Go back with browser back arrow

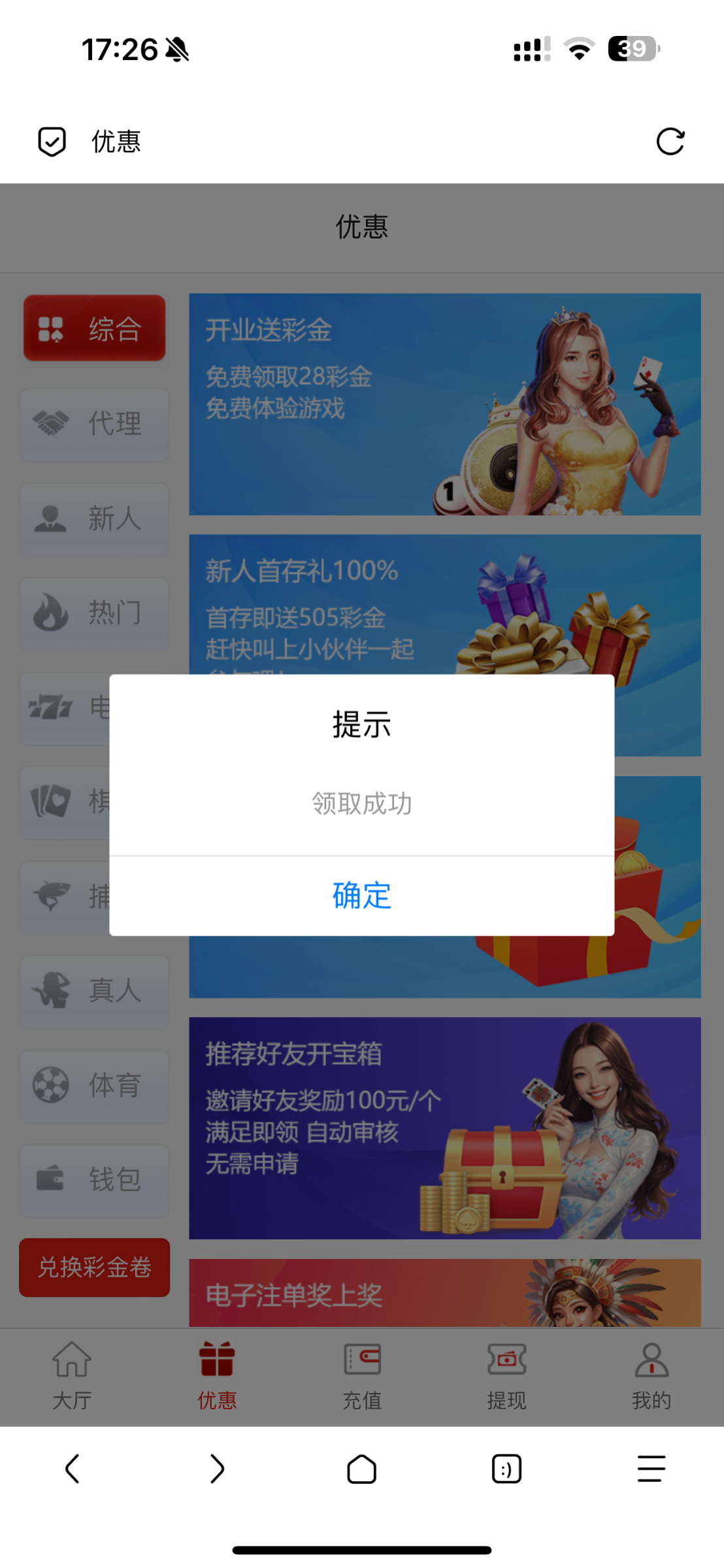point(73,1469)
